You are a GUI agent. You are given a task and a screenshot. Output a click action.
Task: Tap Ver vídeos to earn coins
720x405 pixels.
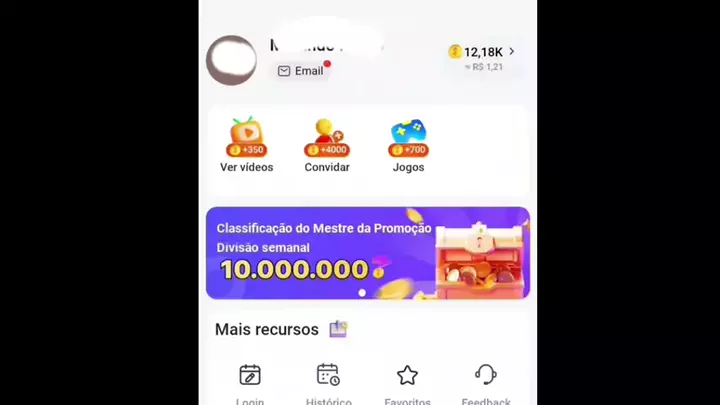[x=246, y=144]
